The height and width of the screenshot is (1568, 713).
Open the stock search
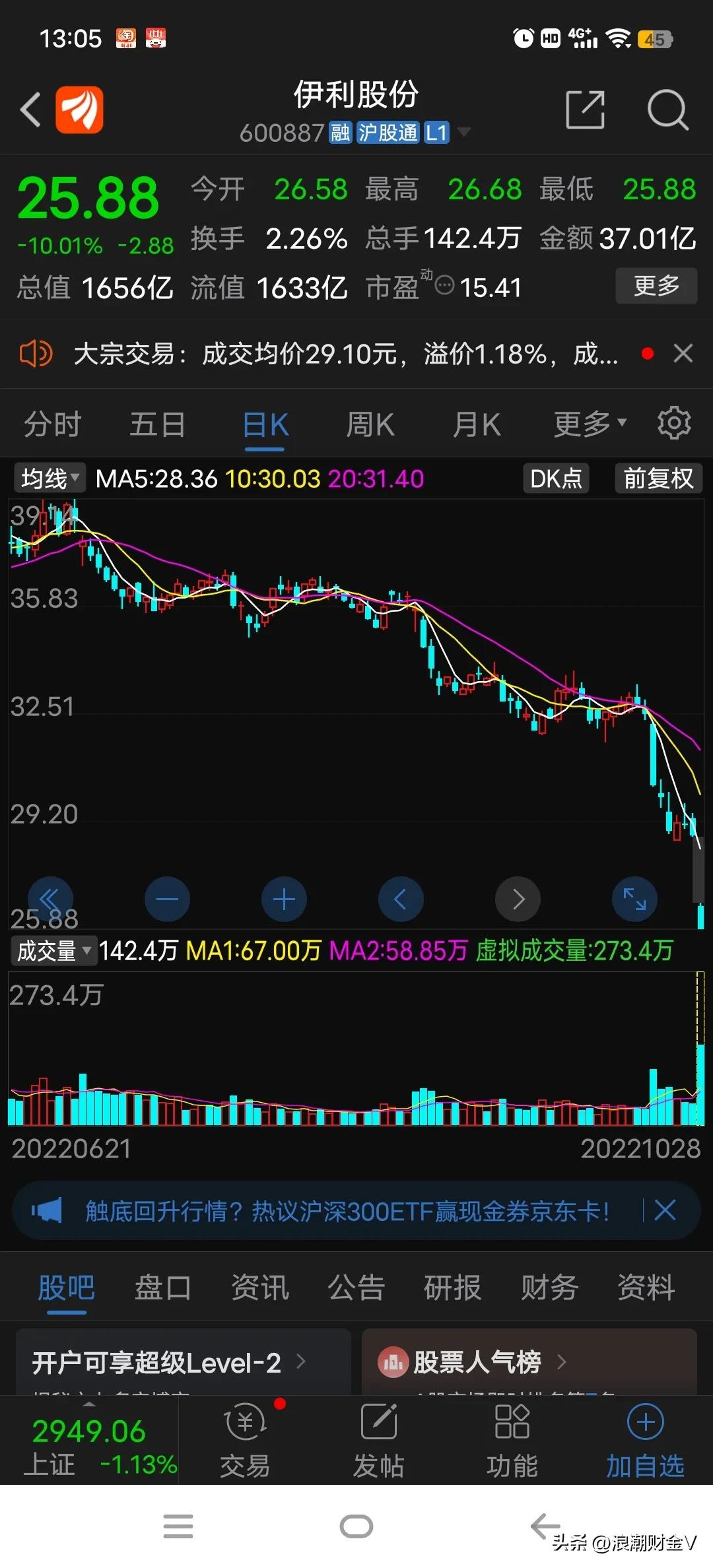pyautogui.click(x=668, y=110)
